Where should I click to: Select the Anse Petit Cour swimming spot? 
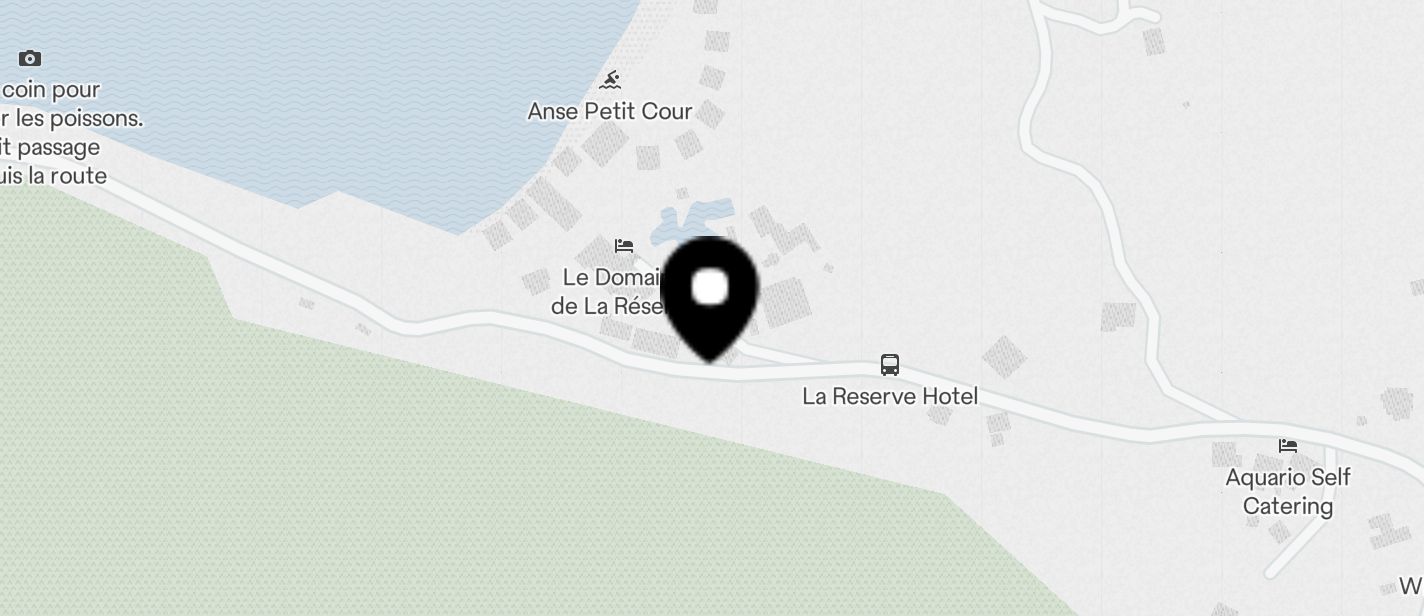coord(610,80)
